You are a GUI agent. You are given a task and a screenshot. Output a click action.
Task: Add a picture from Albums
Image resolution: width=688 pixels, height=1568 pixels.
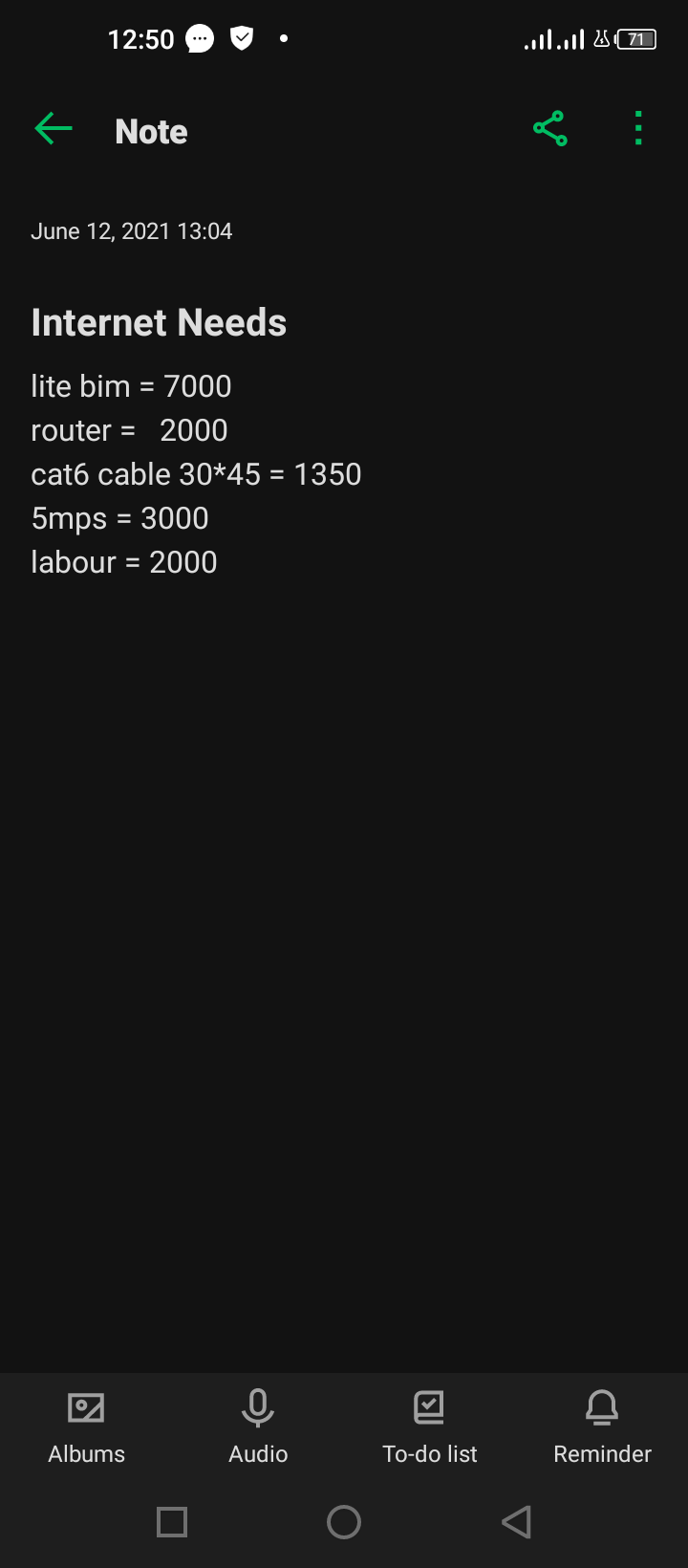pos(86,1426)
